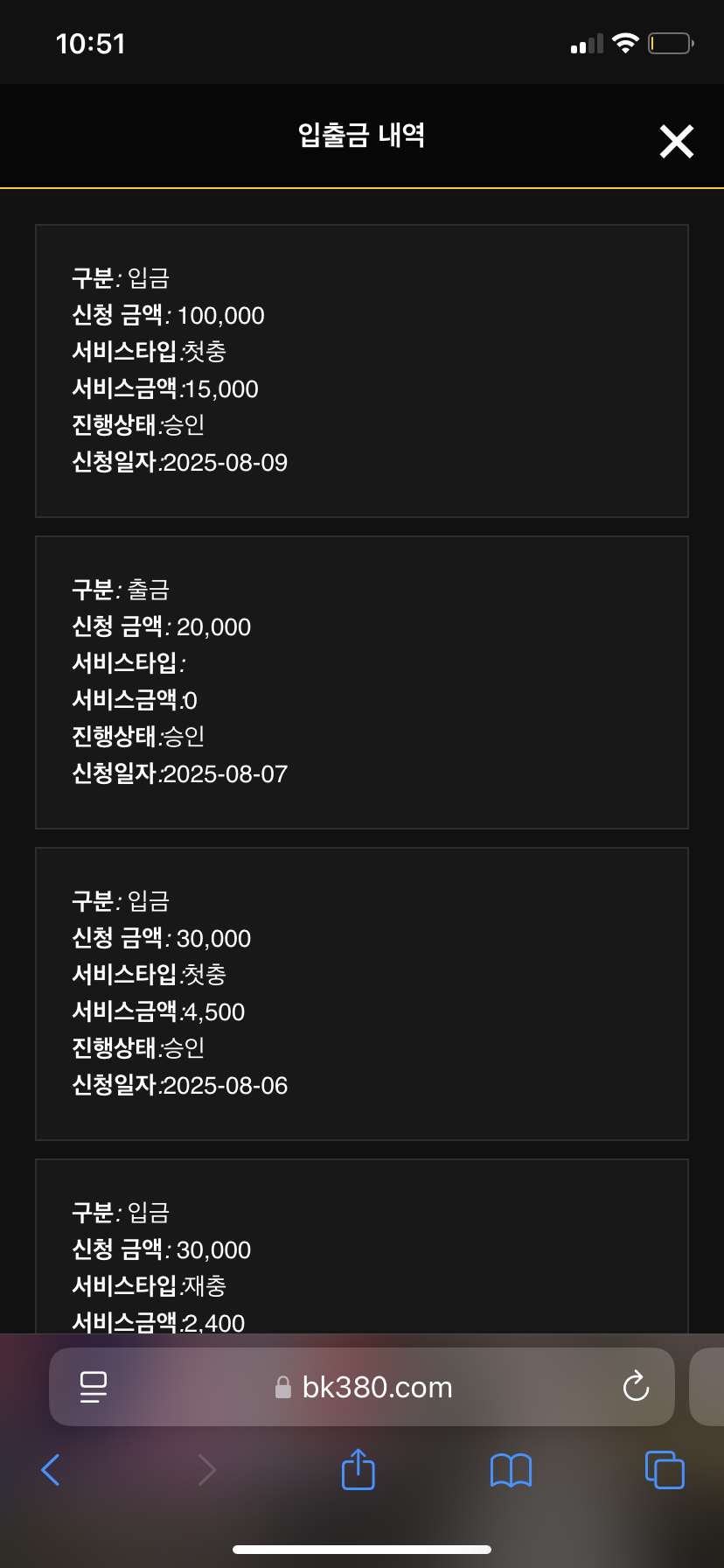Viewport: 724px width, 1568px height.
Task: Close the 입출금 내역 panel
Action: [676, 141]
